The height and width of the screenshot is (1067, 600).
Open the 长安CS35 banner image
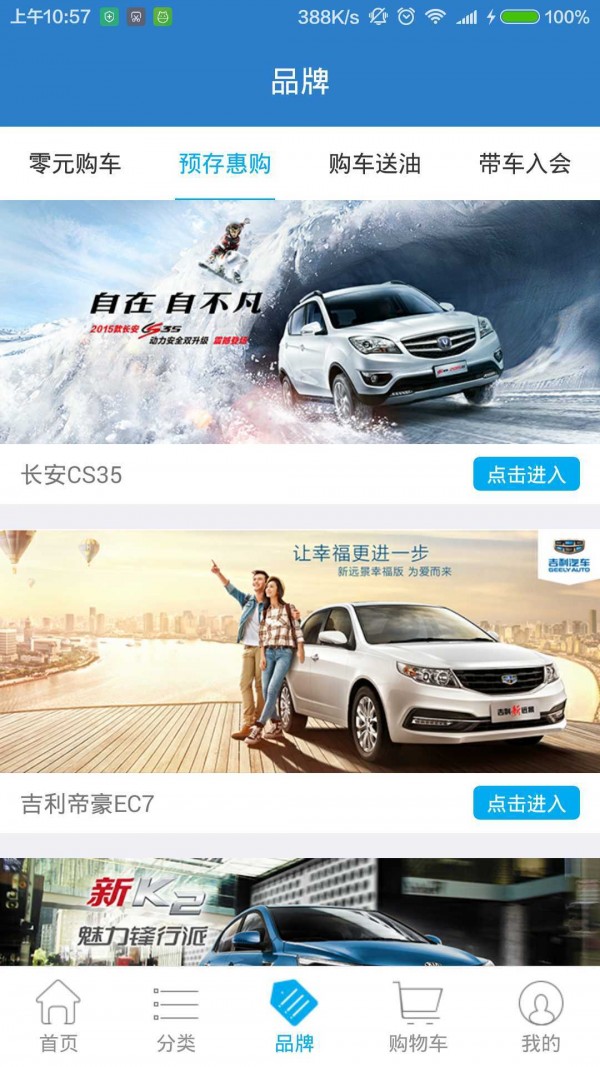[x=300, y=322]
